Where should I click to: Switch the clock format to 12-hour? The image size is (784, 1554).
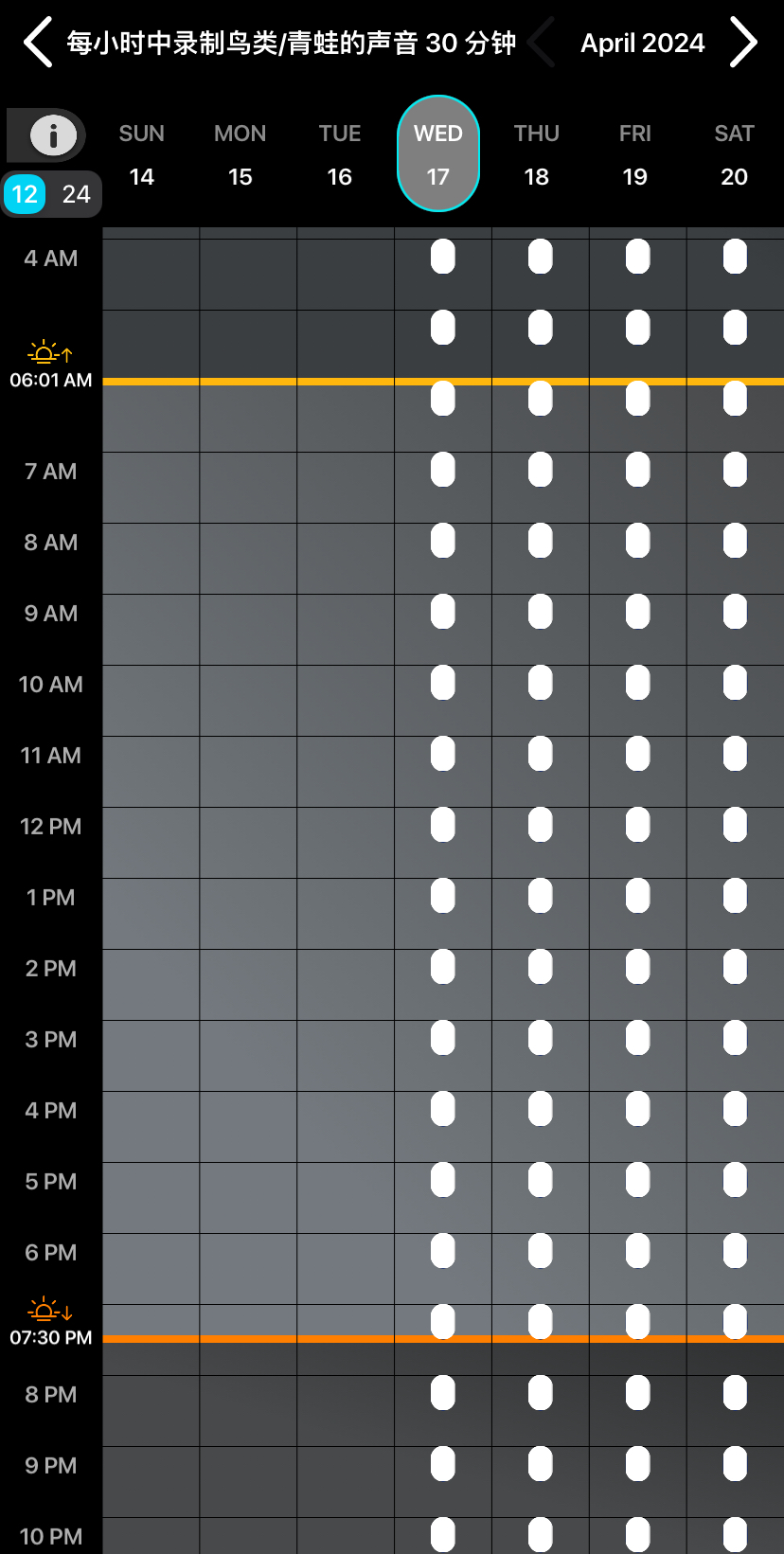tap(24, 193)
